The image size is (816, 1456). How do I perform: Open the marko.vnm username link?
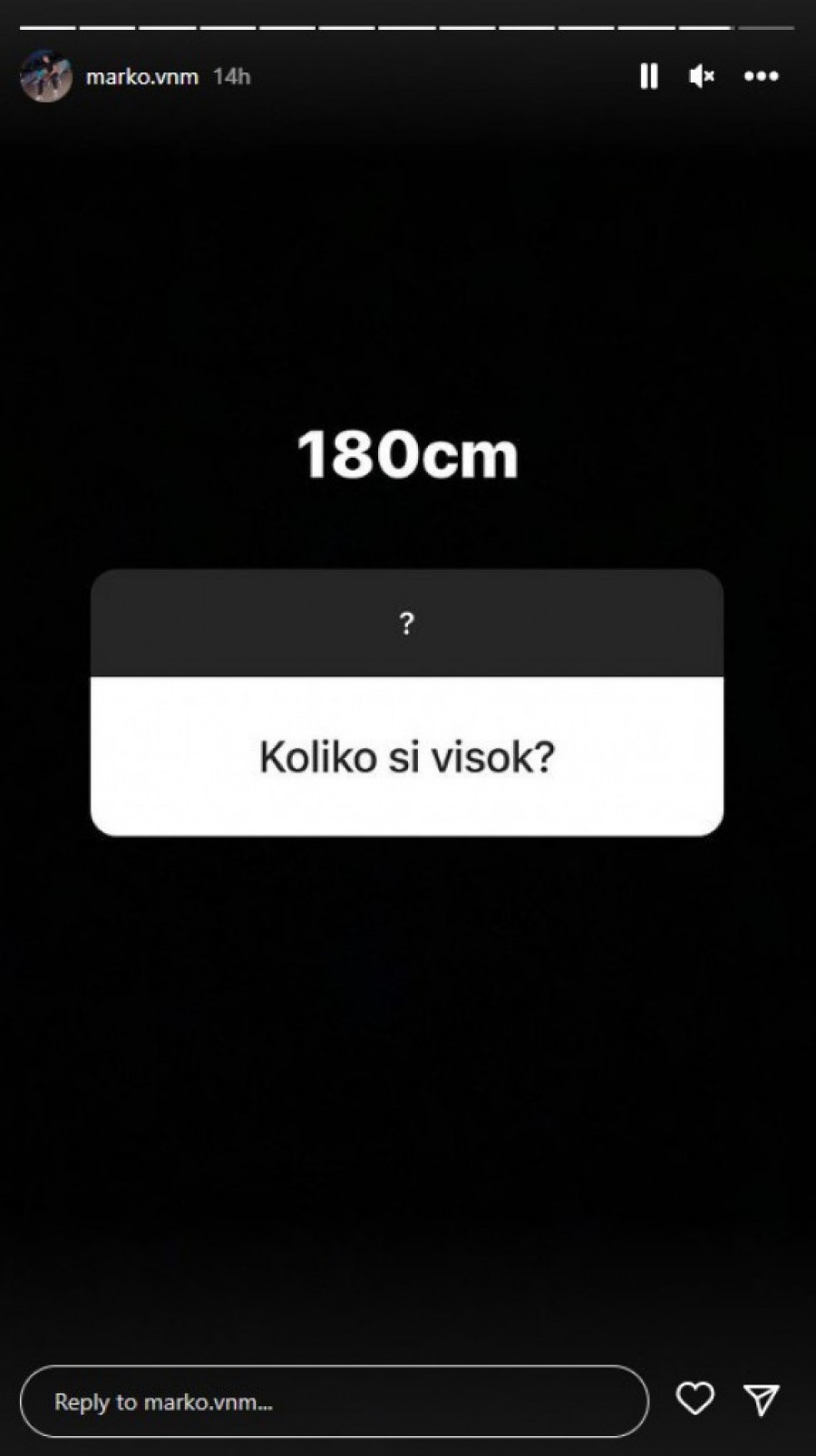click(x=141, y=77)
